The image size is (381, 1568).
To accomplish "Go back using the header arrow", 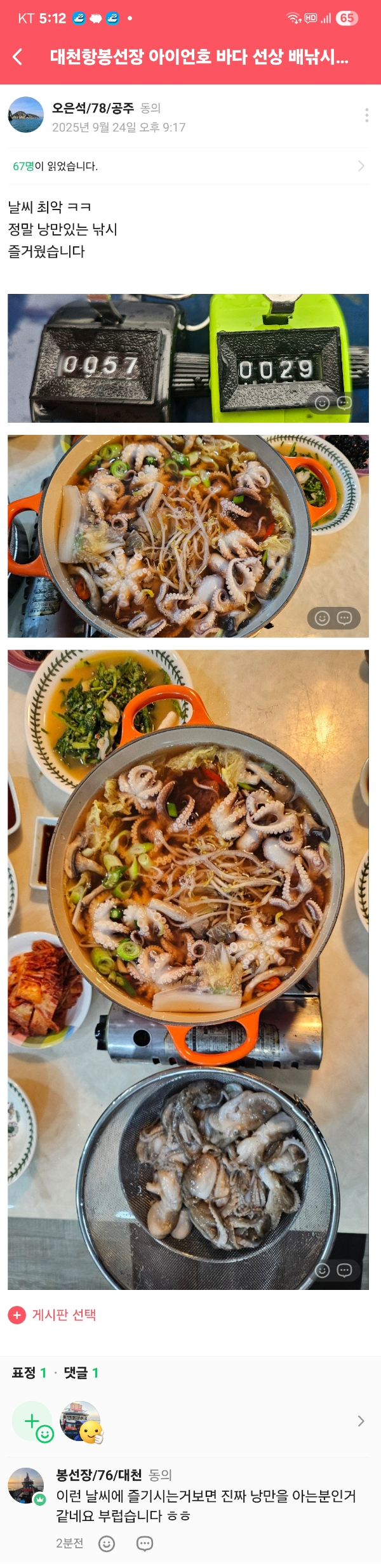I will [18, 57].
